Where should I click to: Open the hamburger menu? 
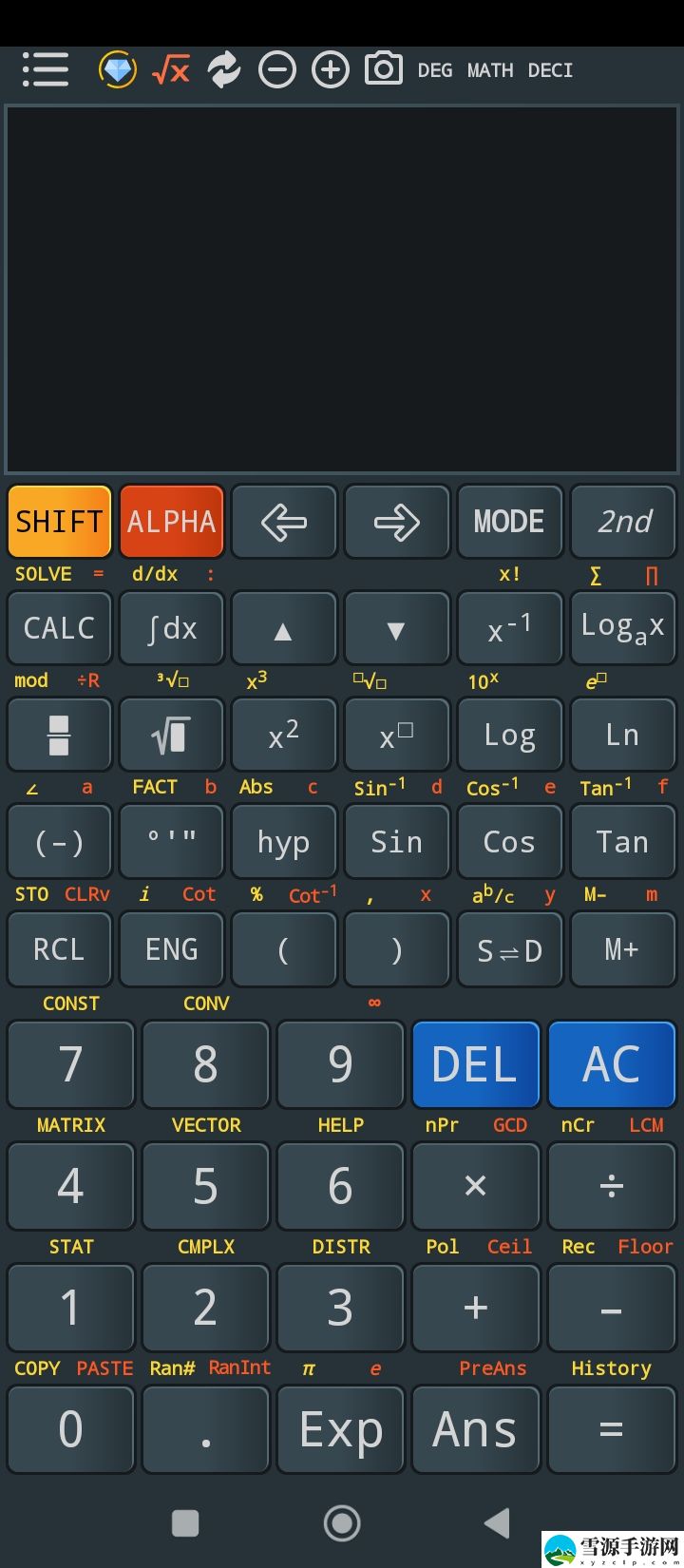45,69
